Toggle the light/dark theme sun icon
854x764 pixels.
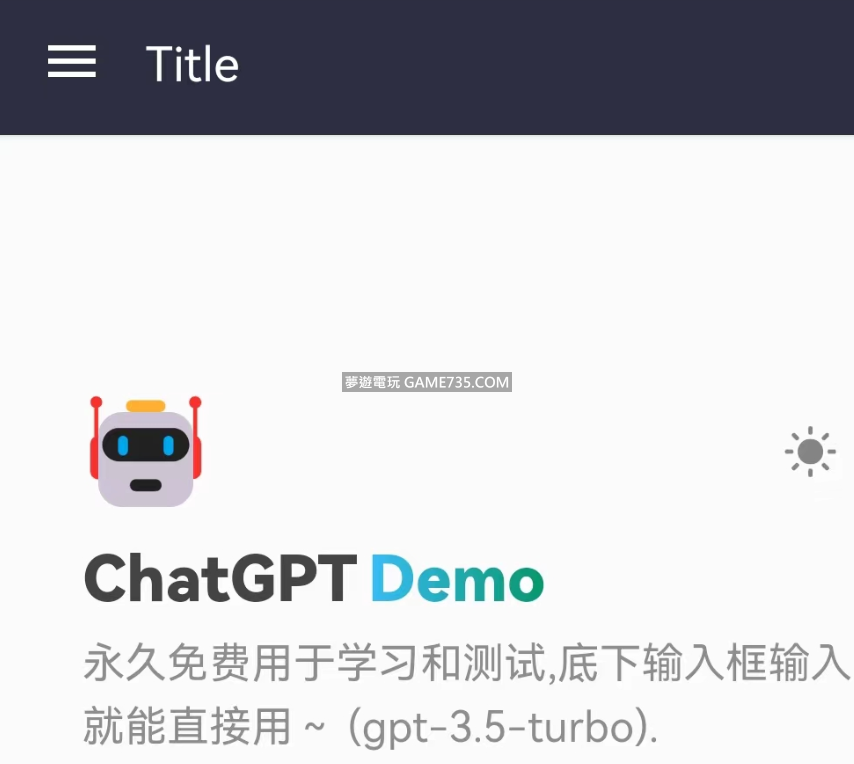[x=810, y=452]
